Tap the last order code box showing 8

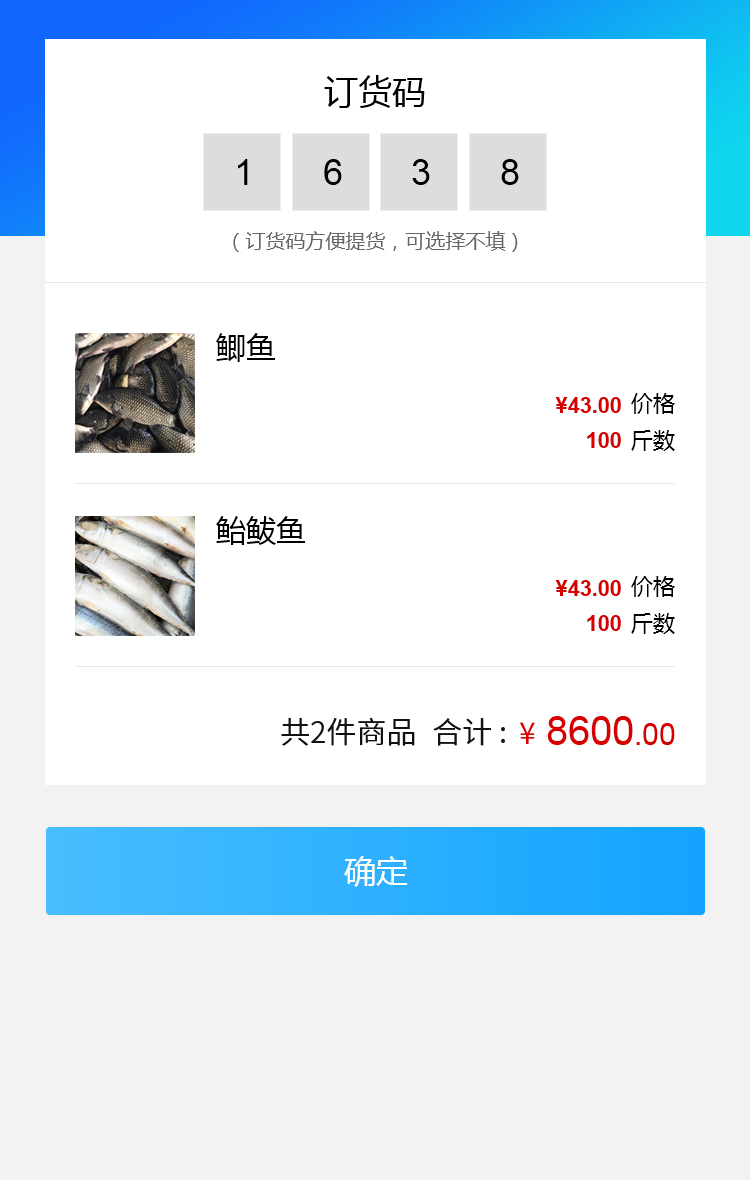coord(508,172)
